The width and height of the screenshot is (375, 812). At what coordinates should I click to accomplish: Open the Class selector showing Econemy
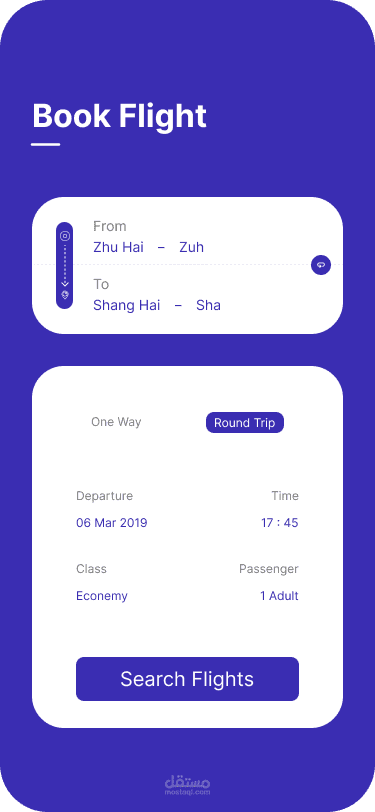[102, 596]
